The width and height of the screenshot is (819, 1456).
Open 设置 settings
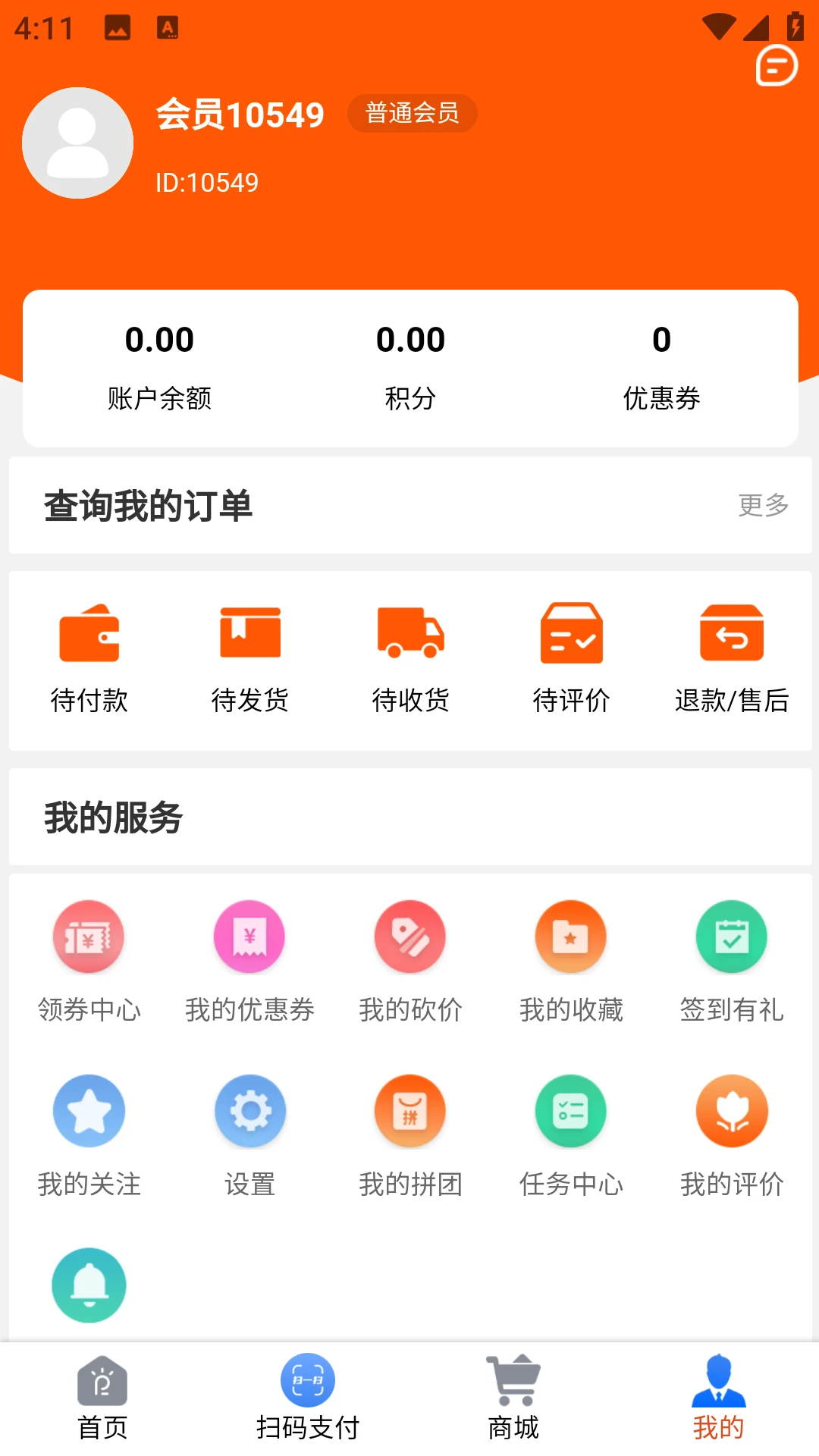(249, 1135)
